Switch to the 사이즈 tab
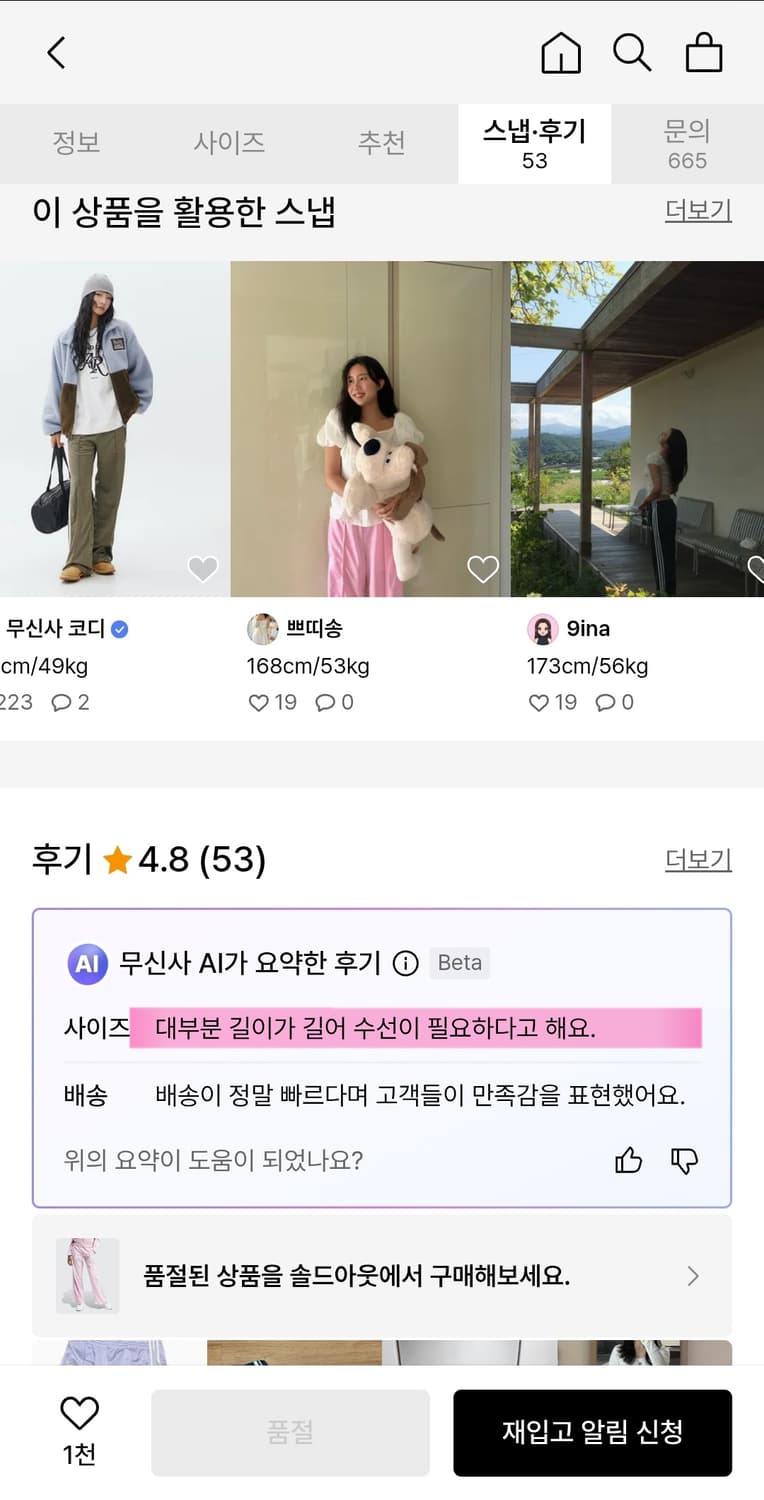The height and width of the screenshot is (1500, 764). tap(228, 143)
